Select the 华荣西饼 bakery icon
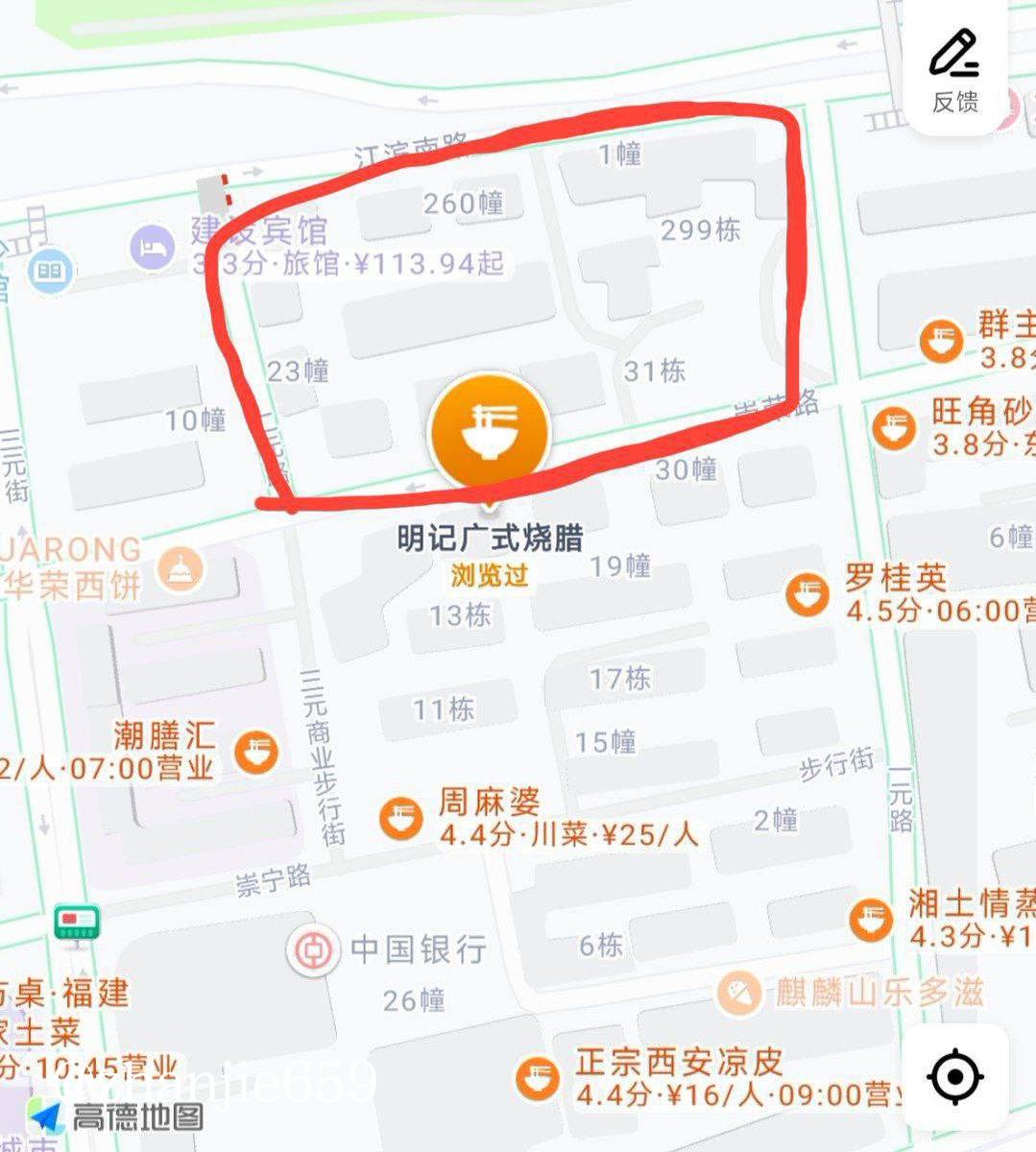This screenshot has width=1036, height=1152. pyautogui.click(x=181, y=566)
